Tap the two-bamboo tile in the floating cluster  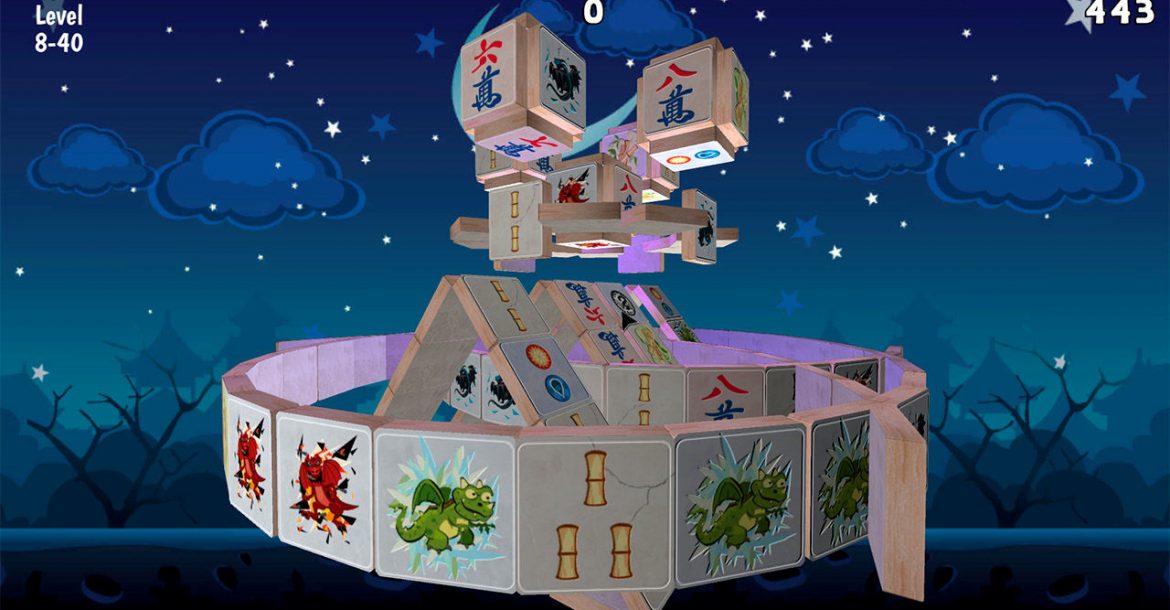pos(515,222)
